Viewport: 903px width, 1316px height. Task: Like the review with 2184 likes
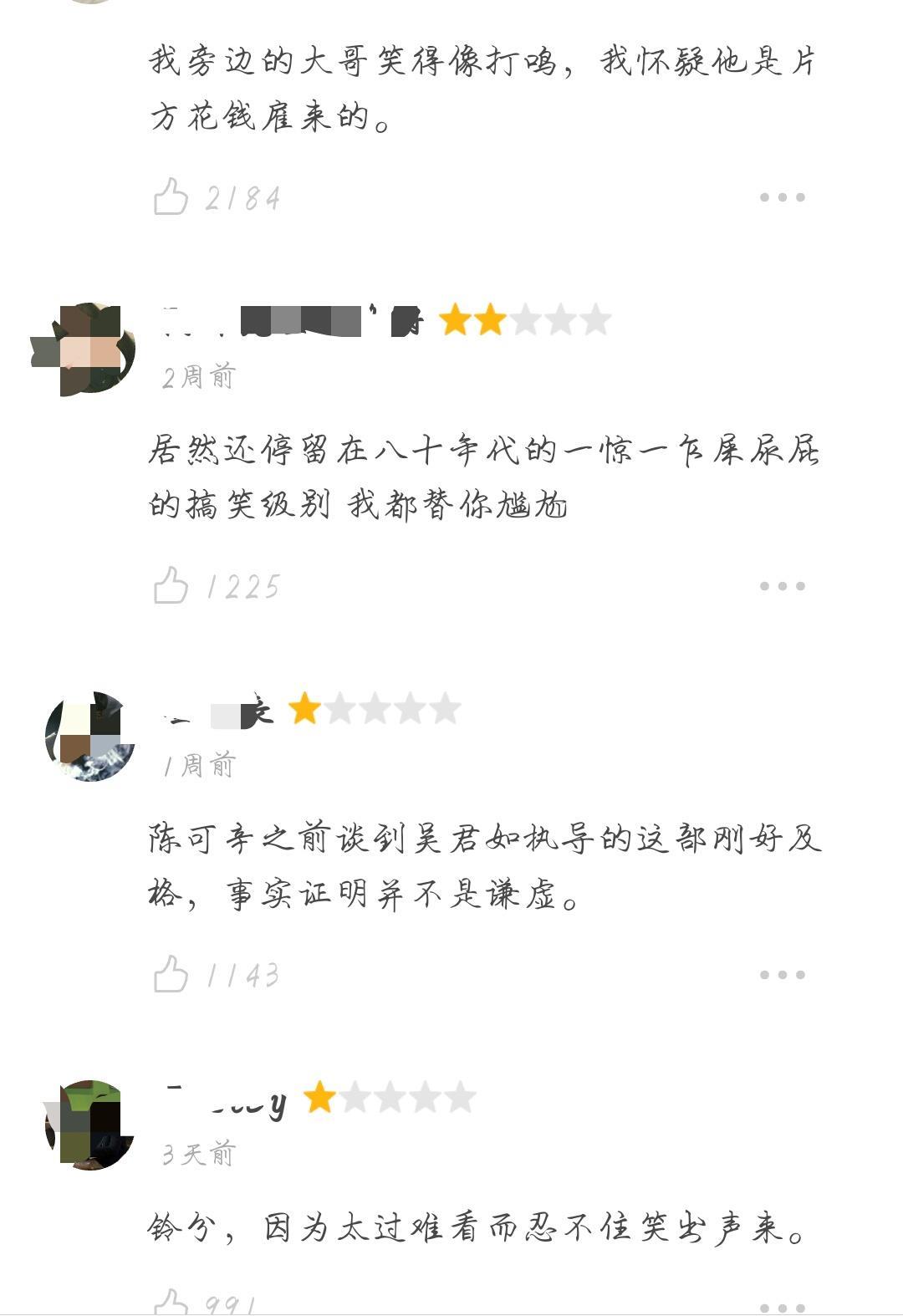tap(171, 197)
